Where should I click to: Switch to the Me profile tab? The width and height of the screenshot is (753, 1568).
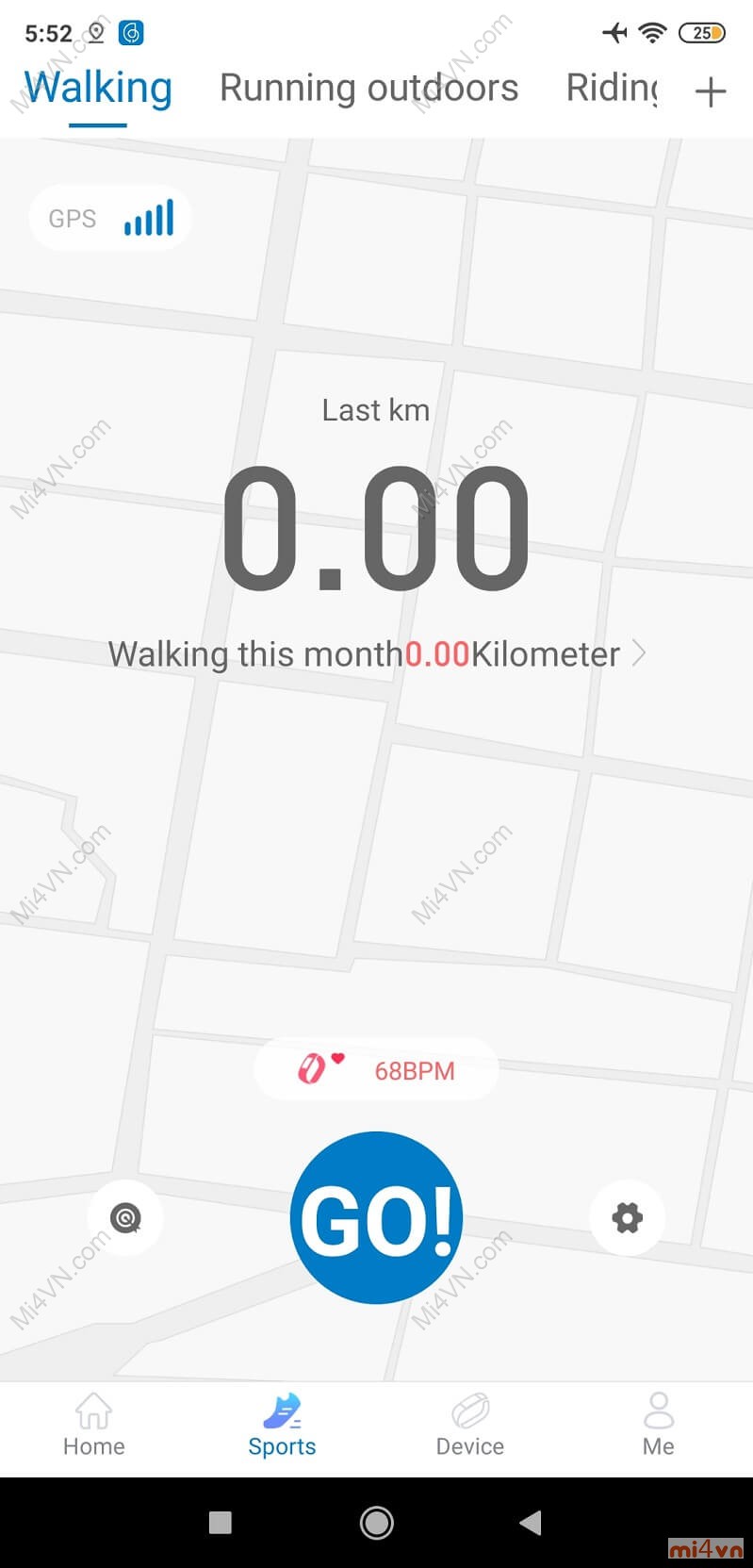[x=658, y=1426]
